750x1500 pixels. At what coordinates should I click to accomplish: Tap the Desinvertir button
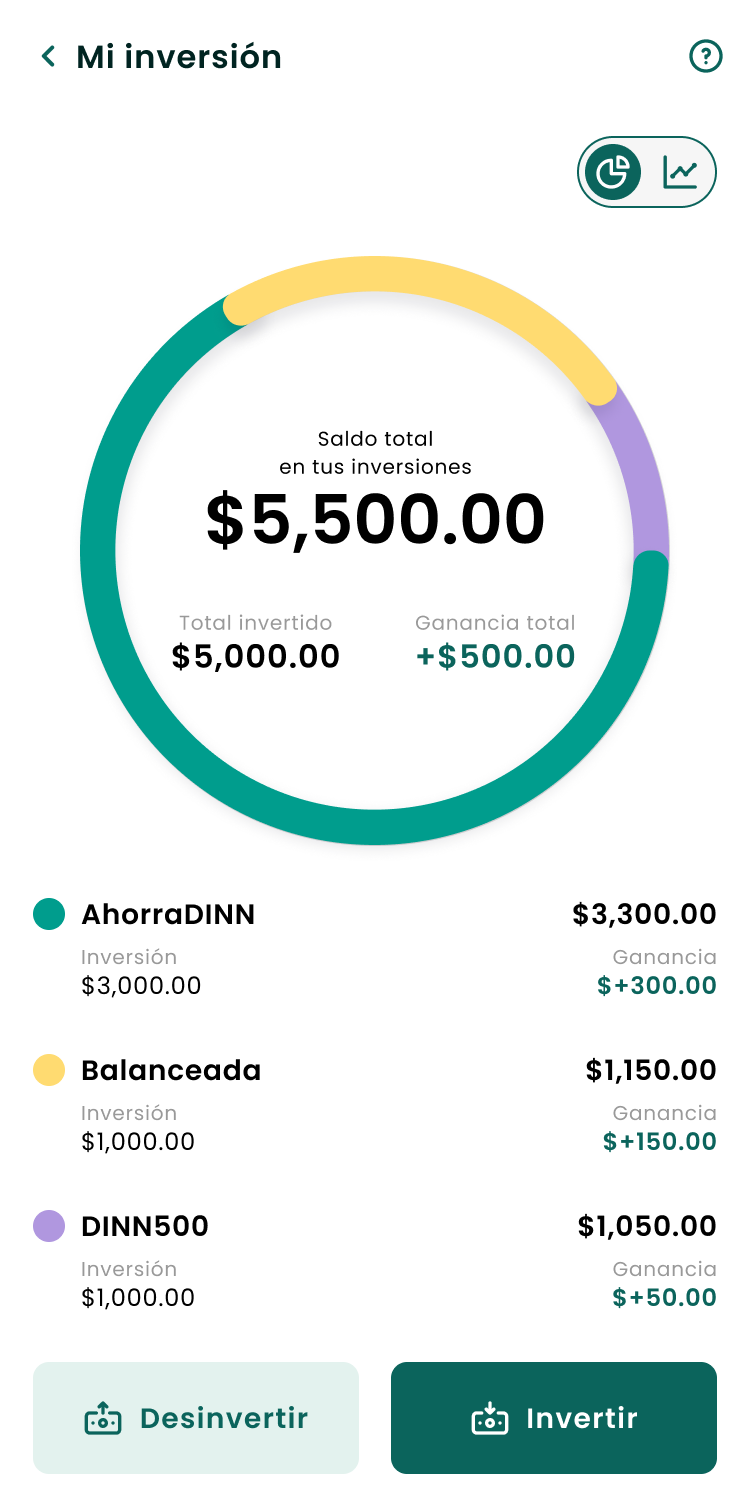[196, 1418]
